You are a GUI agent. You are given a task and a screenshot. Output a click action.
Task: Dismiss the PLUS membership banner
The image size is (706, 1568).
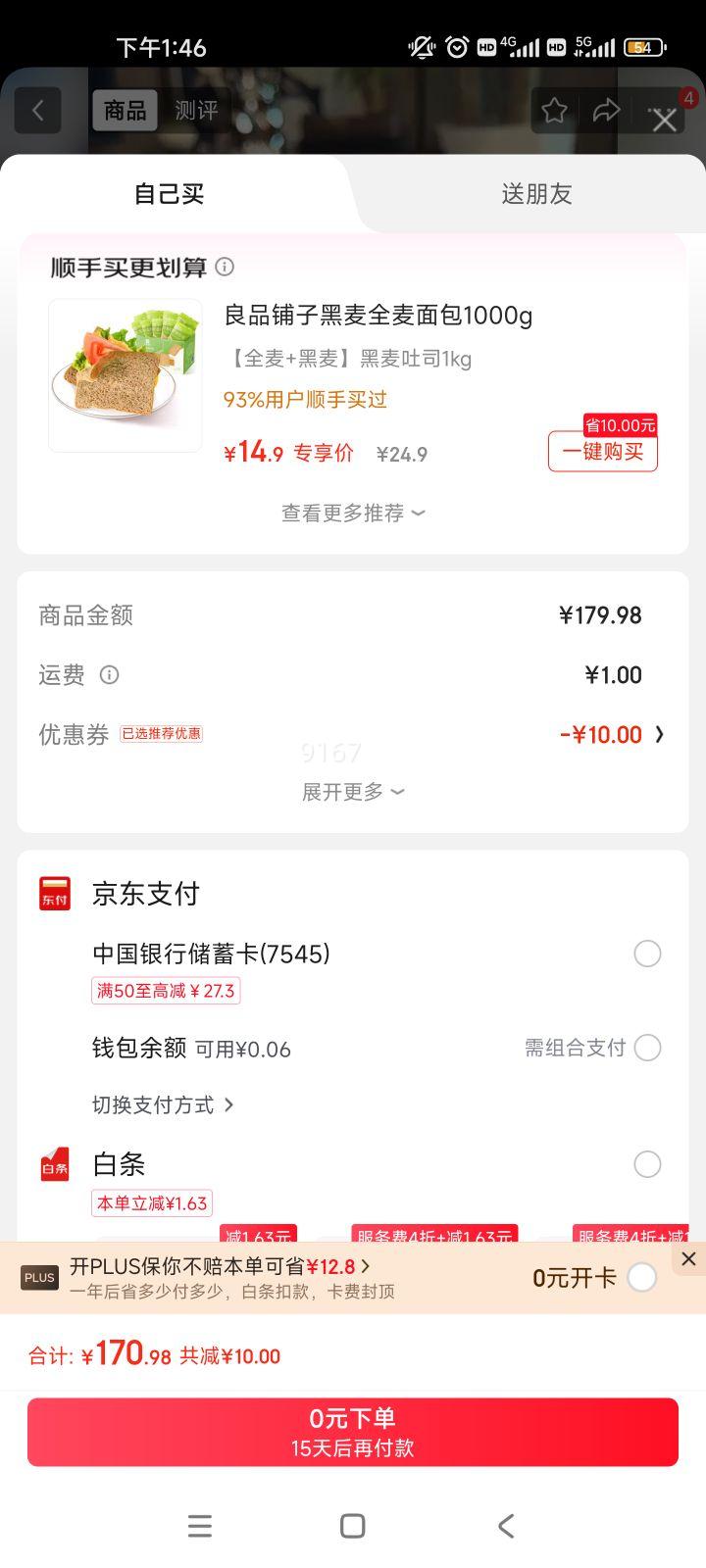coord(688,1259)
